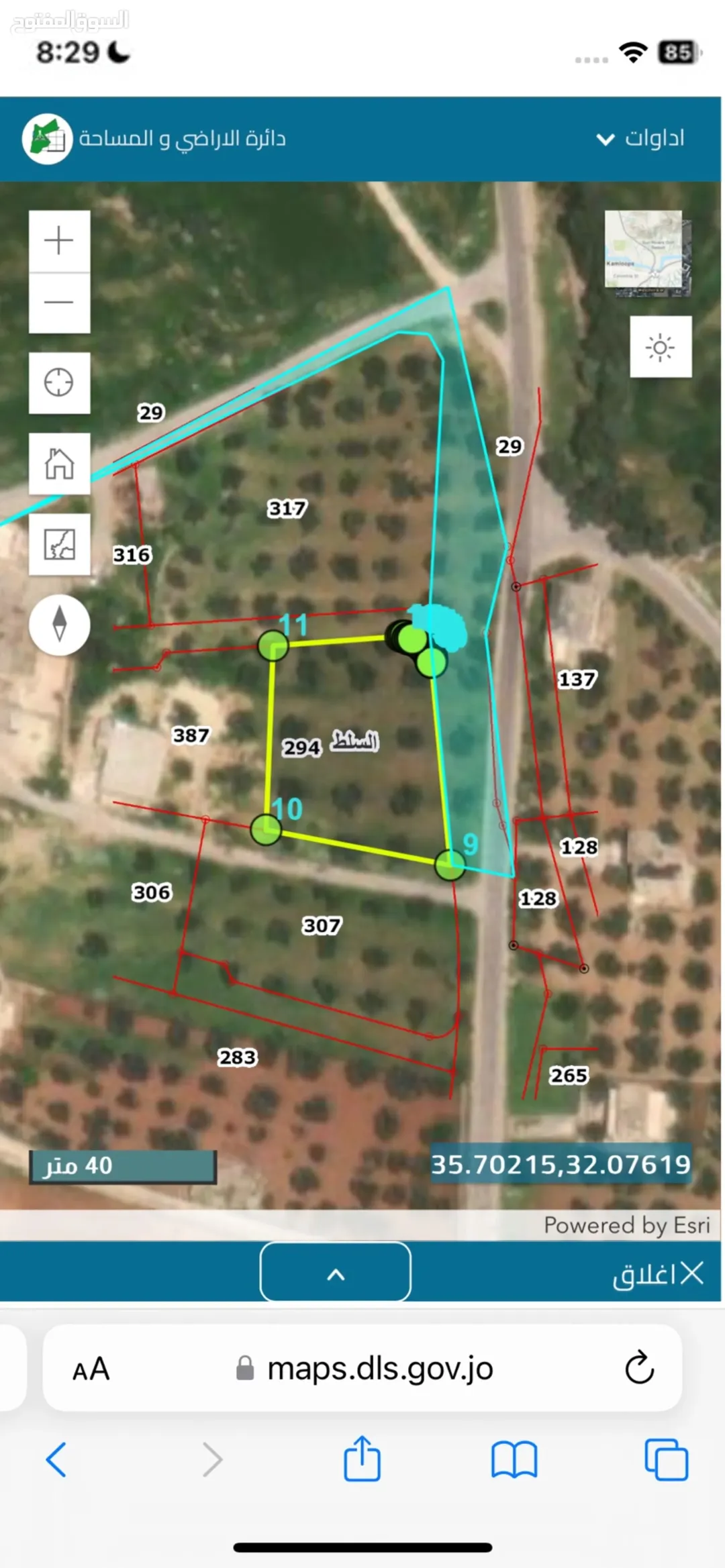Reload the maps.dls.gov.jo page

[x=639, y=1368]
